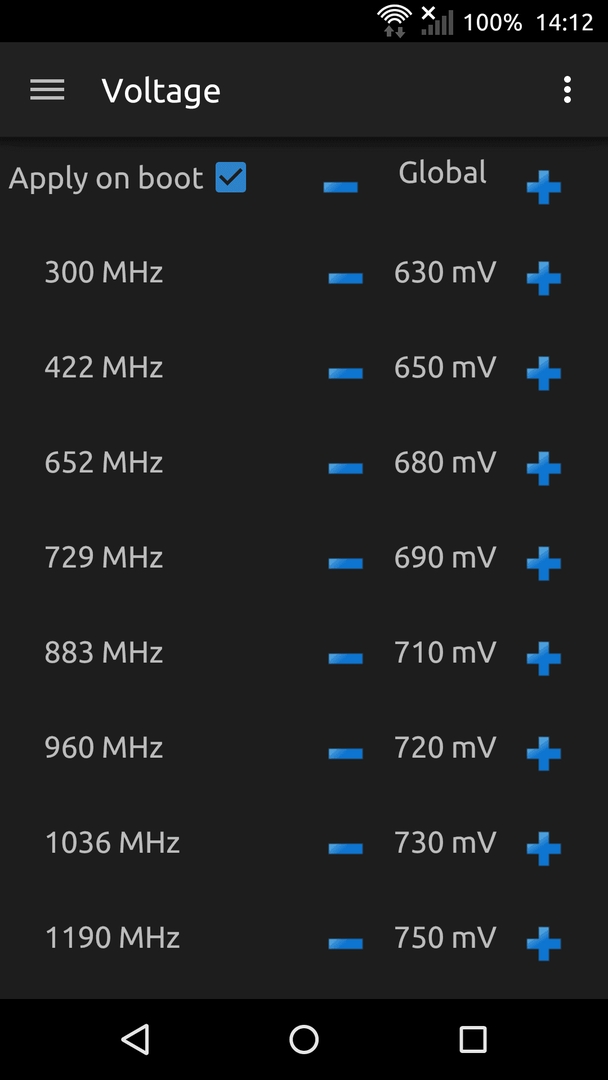Lower the 883 MHz voltage

click(346, 658)
